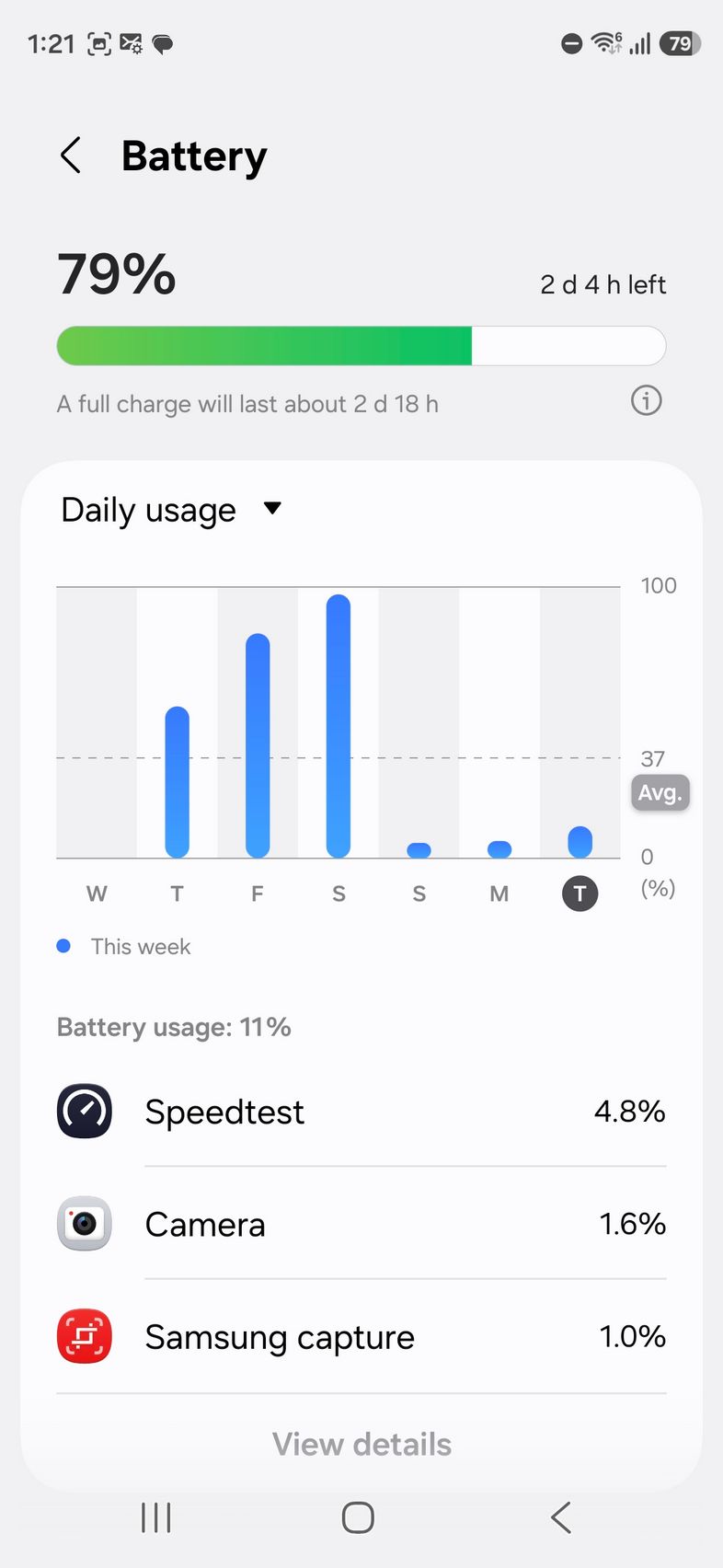Select Monday's bar in the chart
Image resolution: width=723 pixels, height=1568 pixels.
[499, 848]
